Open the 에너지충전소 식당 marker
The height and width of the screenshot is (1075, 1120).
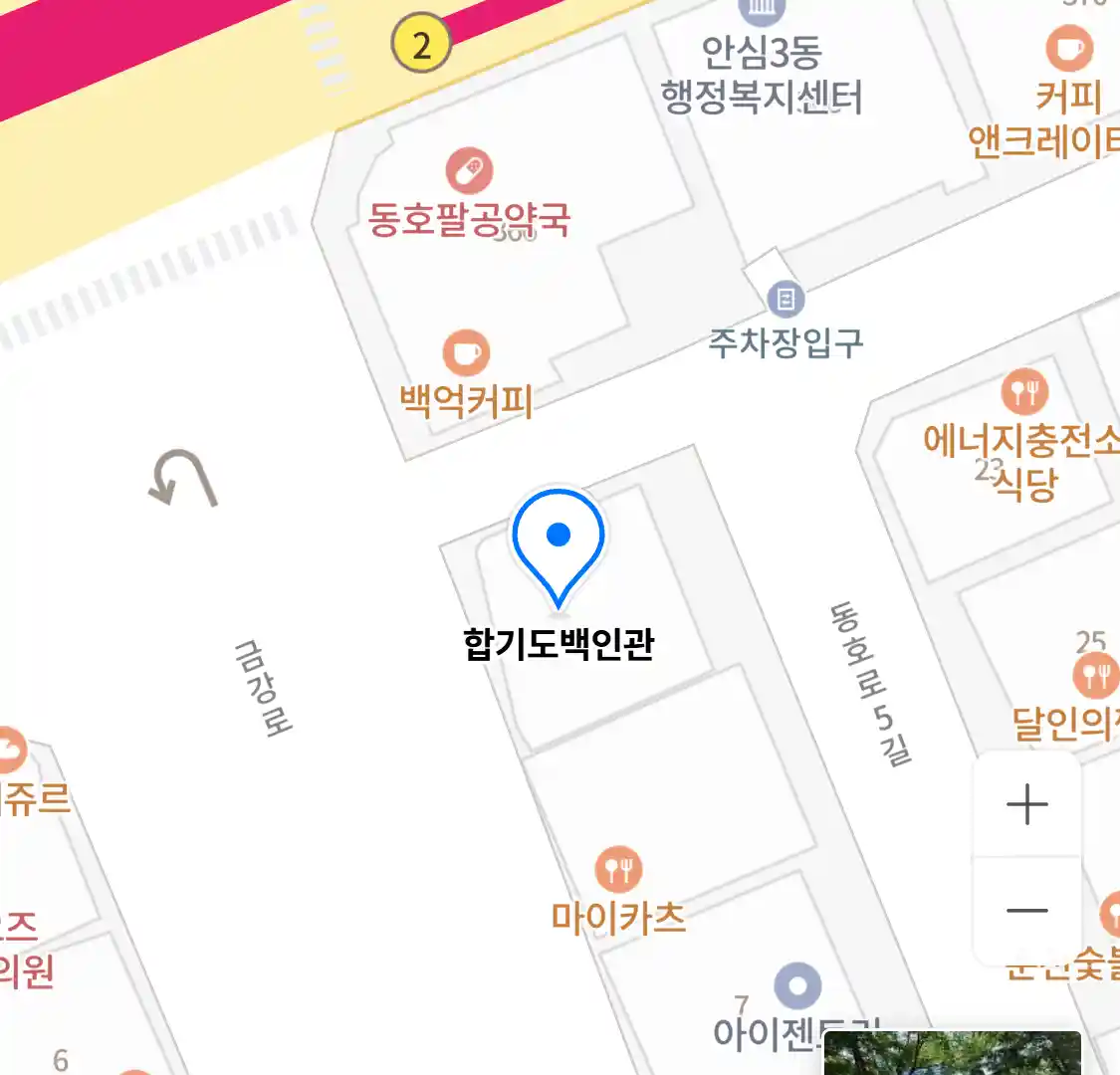pos(1023,392)
